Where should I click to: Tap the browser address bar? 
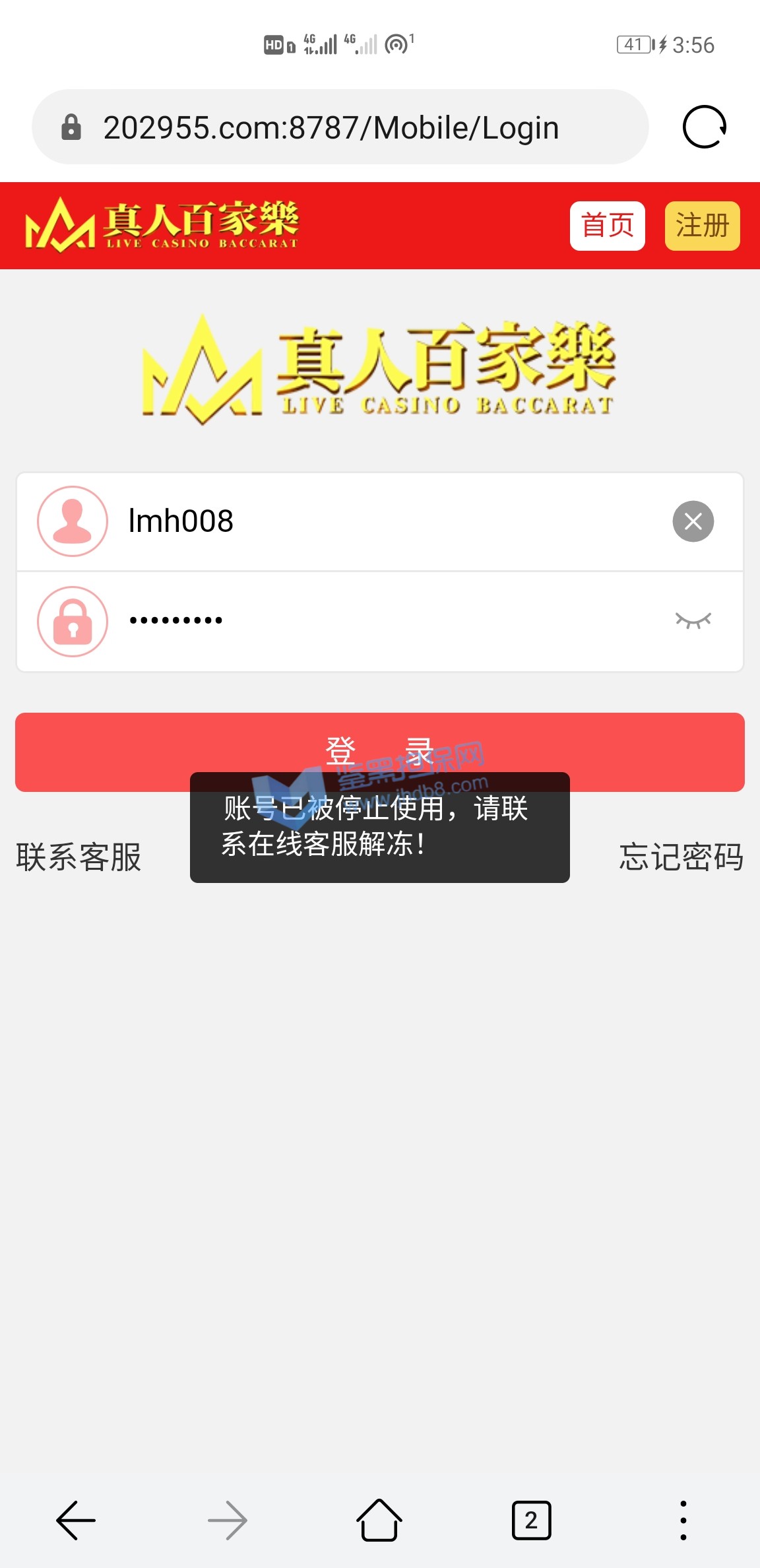point(330,127)
